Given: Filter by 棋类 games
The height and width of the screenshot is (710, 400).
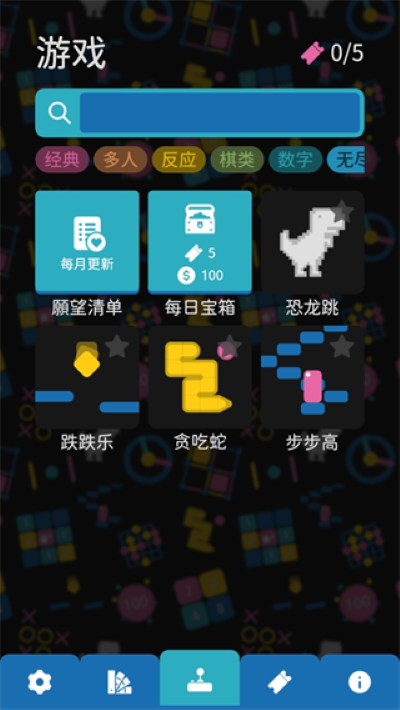Looking at the screenshot, I should tap(237, 159).
